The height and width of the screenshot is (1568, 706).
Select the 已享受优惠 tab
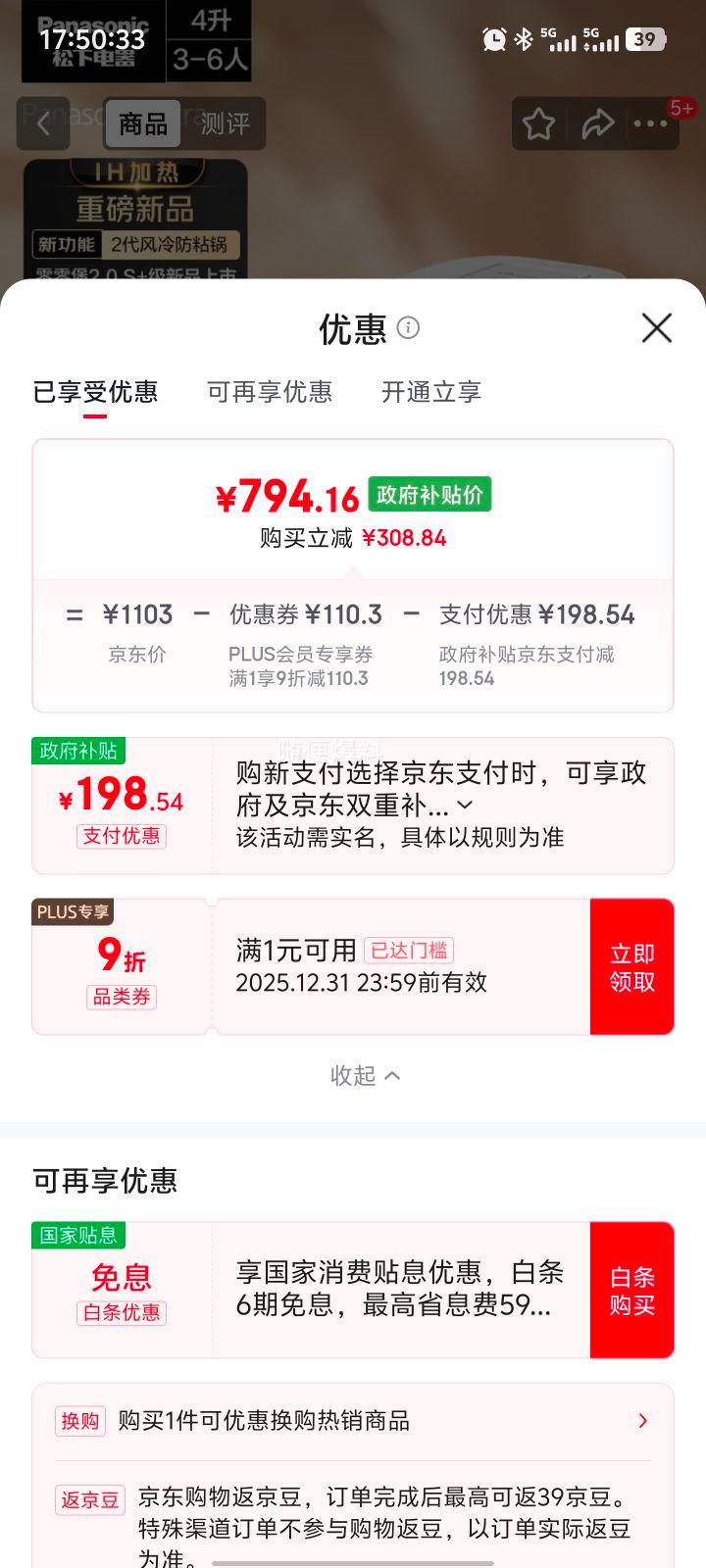click(x=93, y=392)
